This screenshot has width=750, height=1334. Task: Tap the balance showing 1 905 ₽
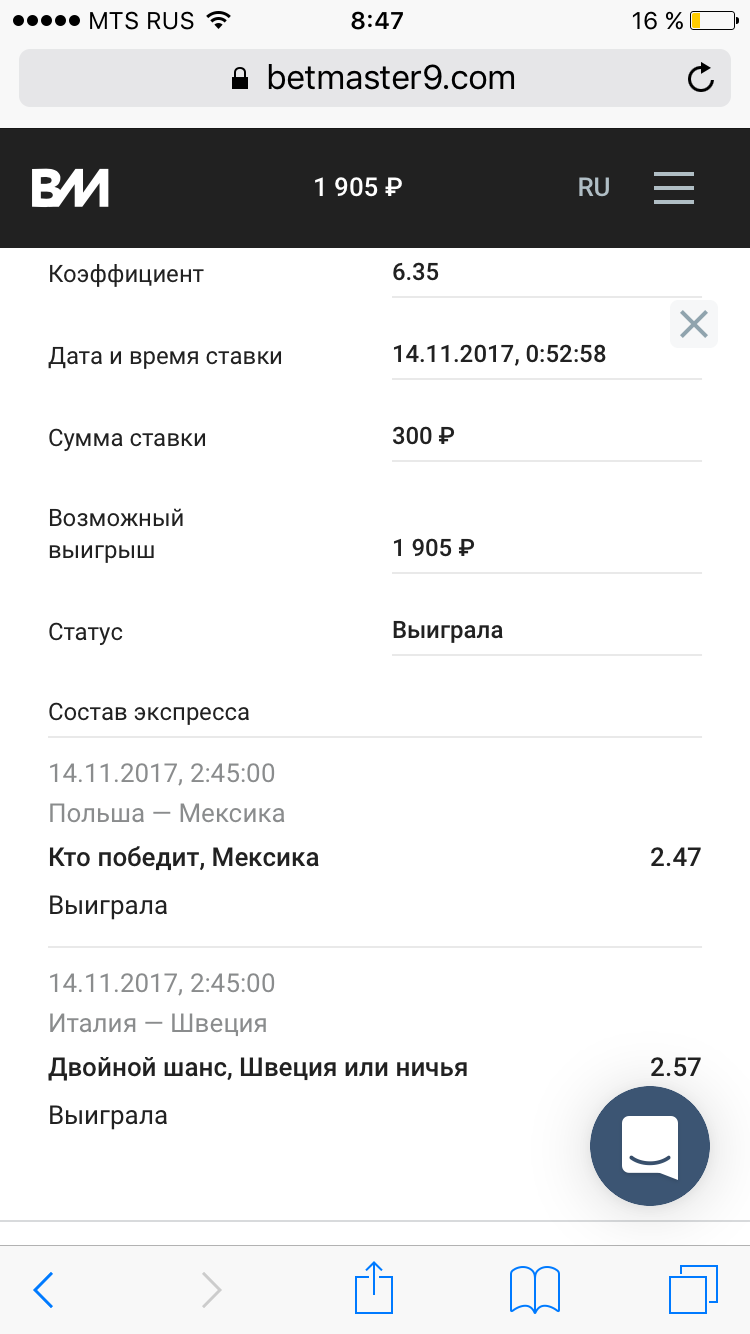click(x=356, y=187)
